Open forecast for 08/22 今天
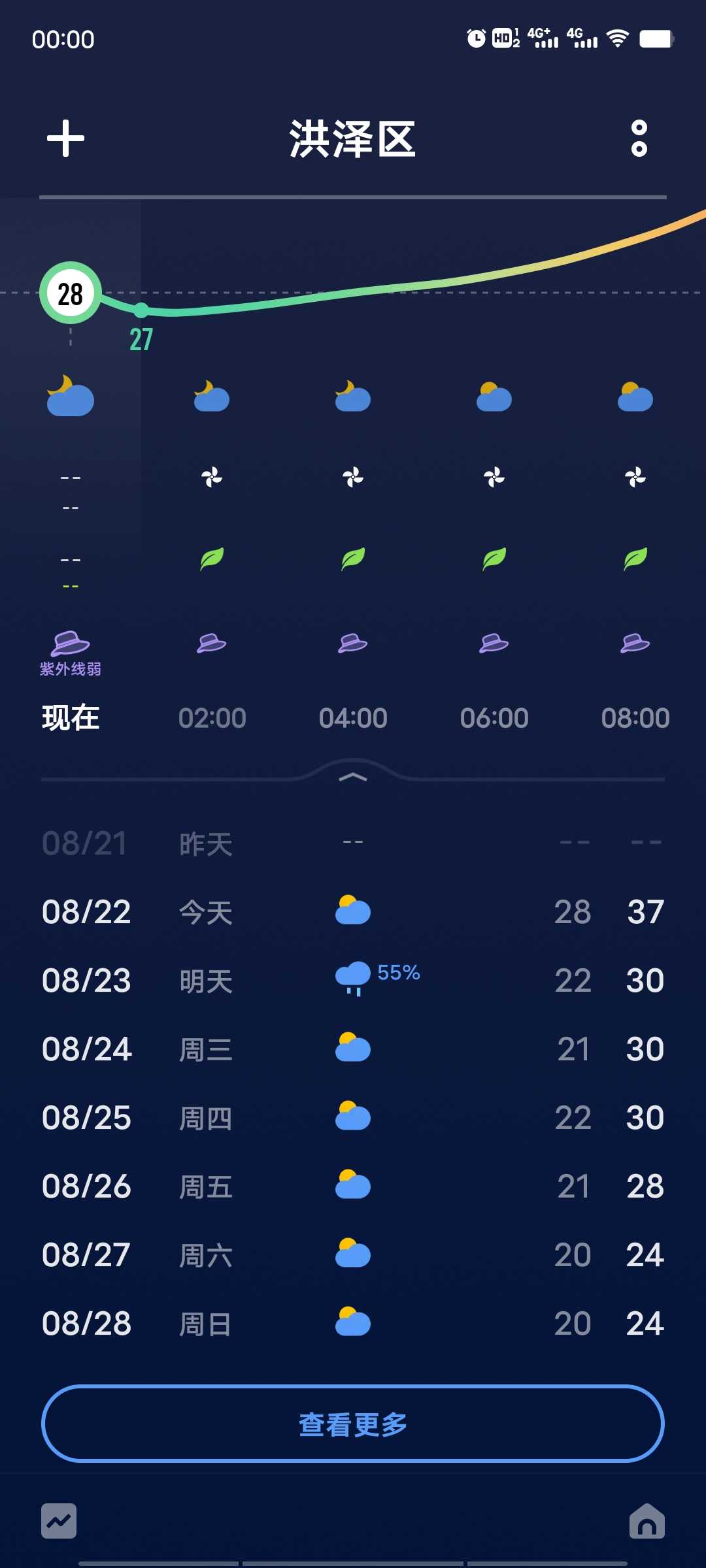The image size is (706, 1568). coord(353,911)
